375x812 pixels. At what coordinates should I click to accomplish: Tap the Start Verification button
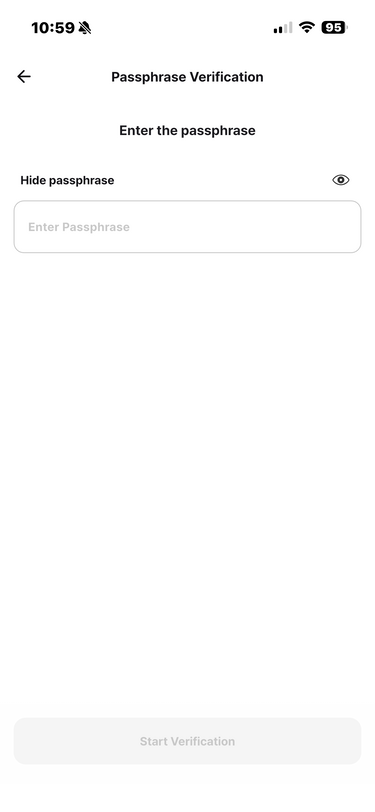188,741
